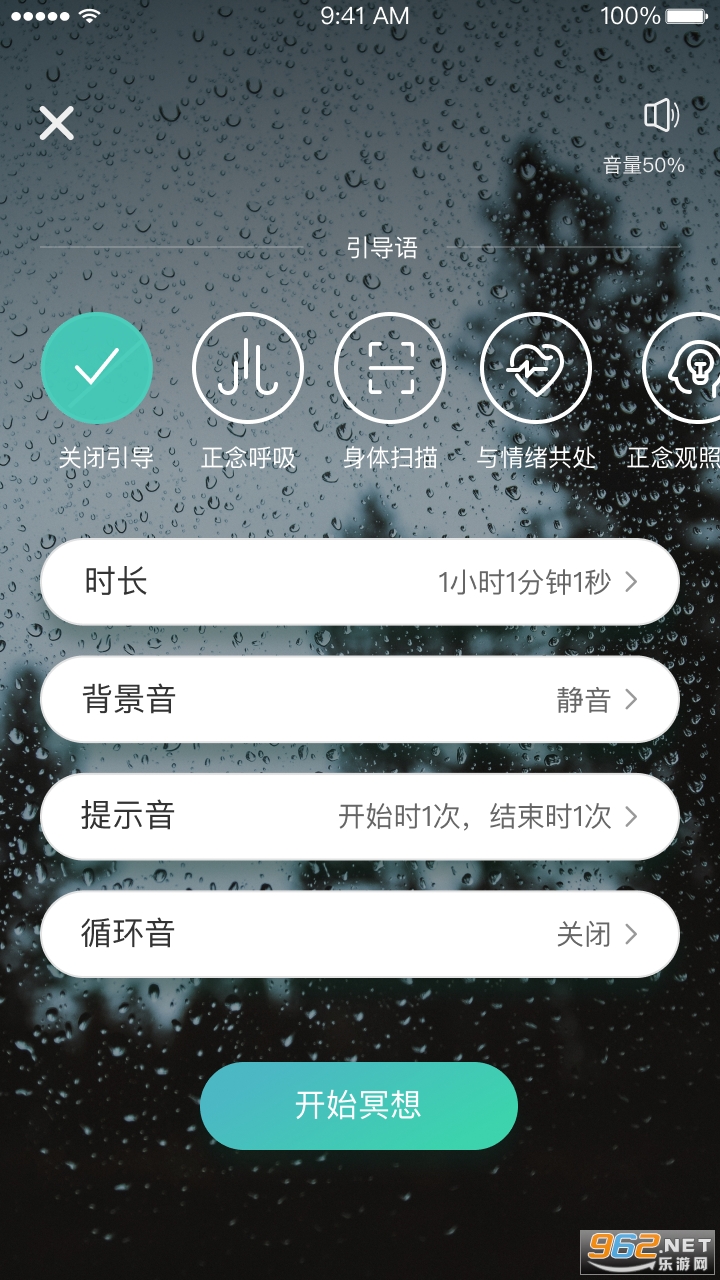Open the 循环音 loop sound row
The width and height of the screenshot is (720, 1280).
pos(360,934)
